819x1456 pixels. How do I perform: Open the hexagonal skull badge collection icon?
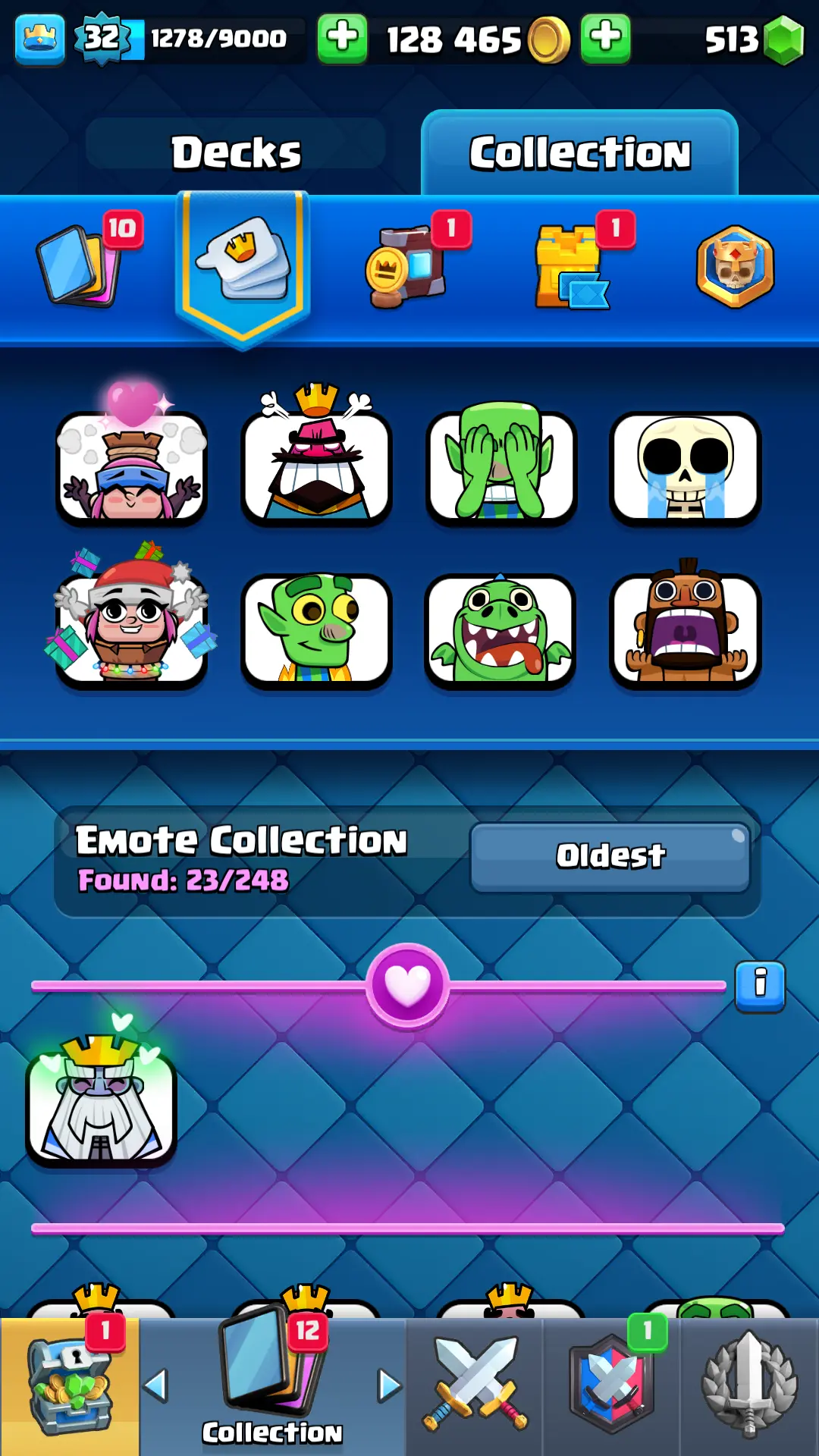click(x=735, y=266)
